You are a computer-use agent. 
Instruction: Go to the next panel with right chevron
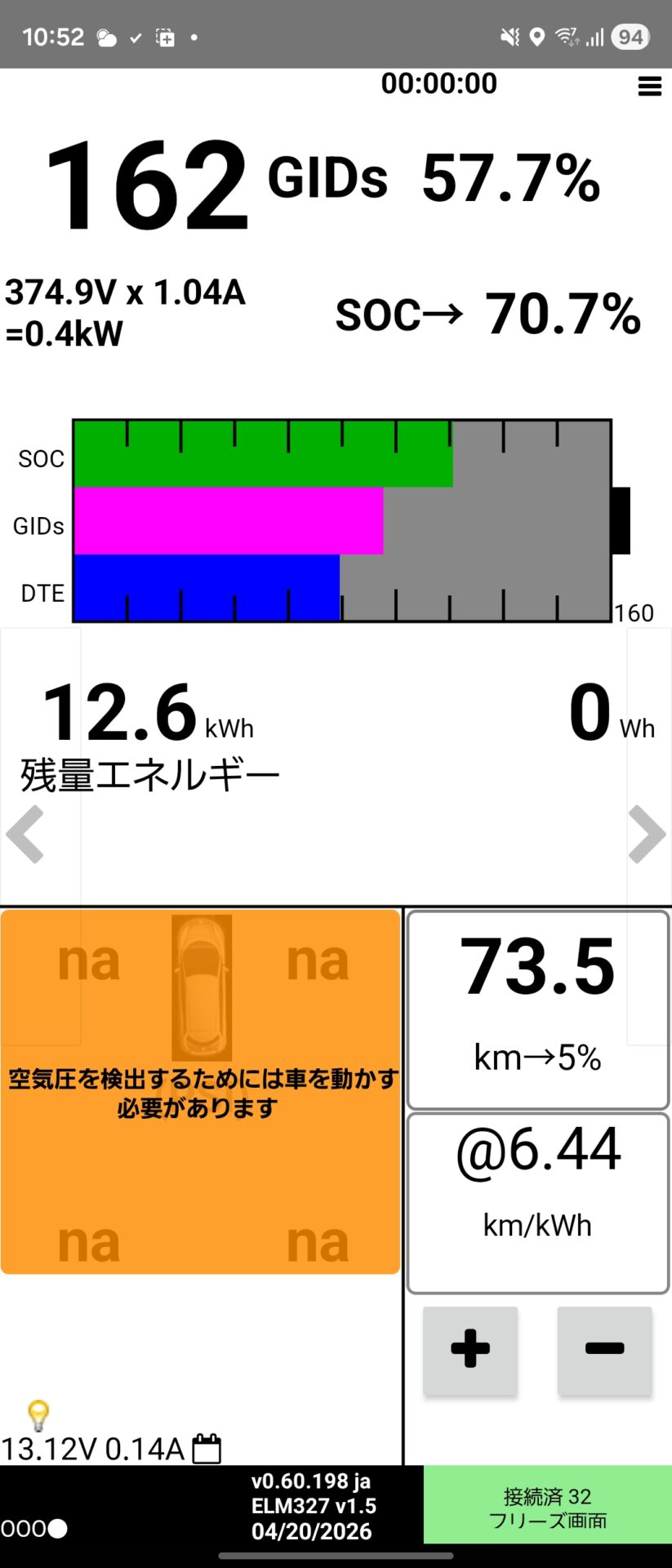(x=647, y=834)
